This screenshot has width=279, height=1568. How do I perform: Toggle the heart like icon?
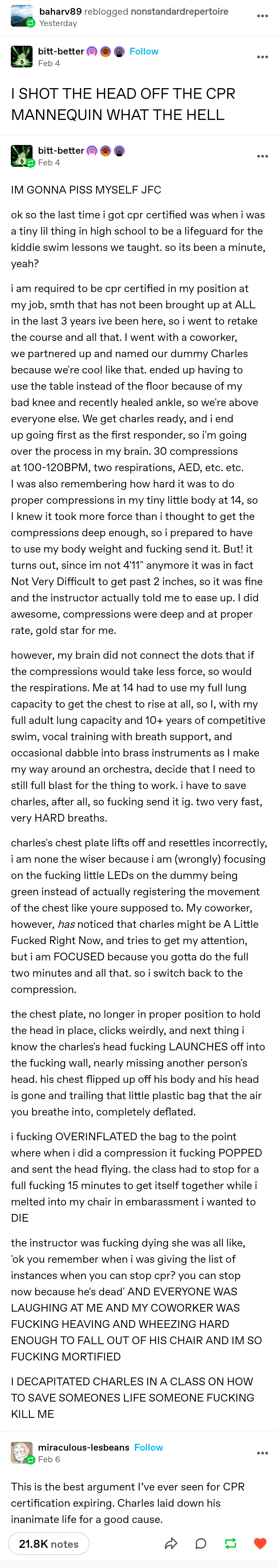point(260,1544)
